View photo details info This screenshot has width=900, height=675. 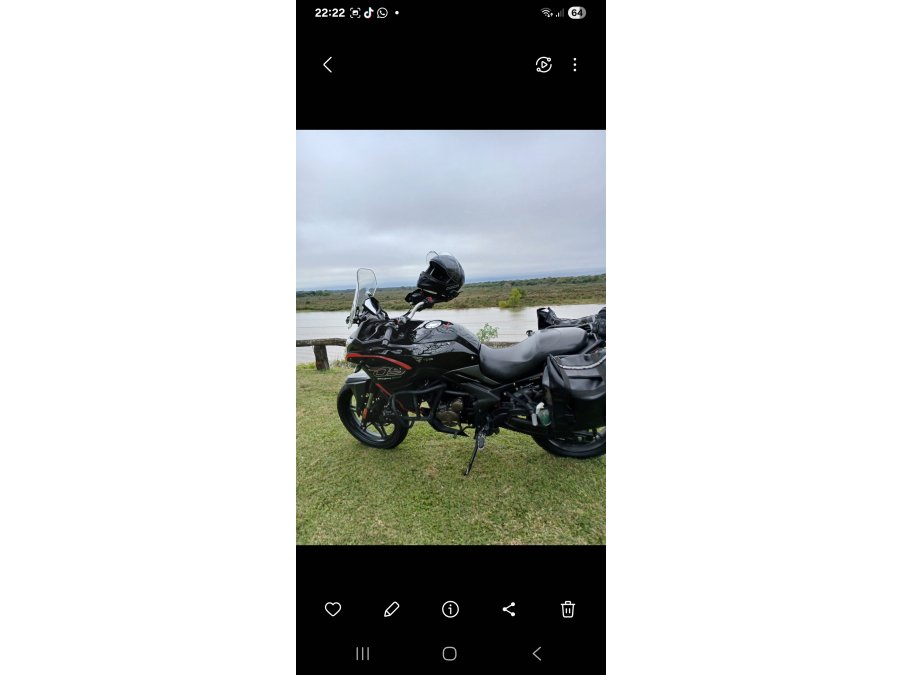coord(450,609)
